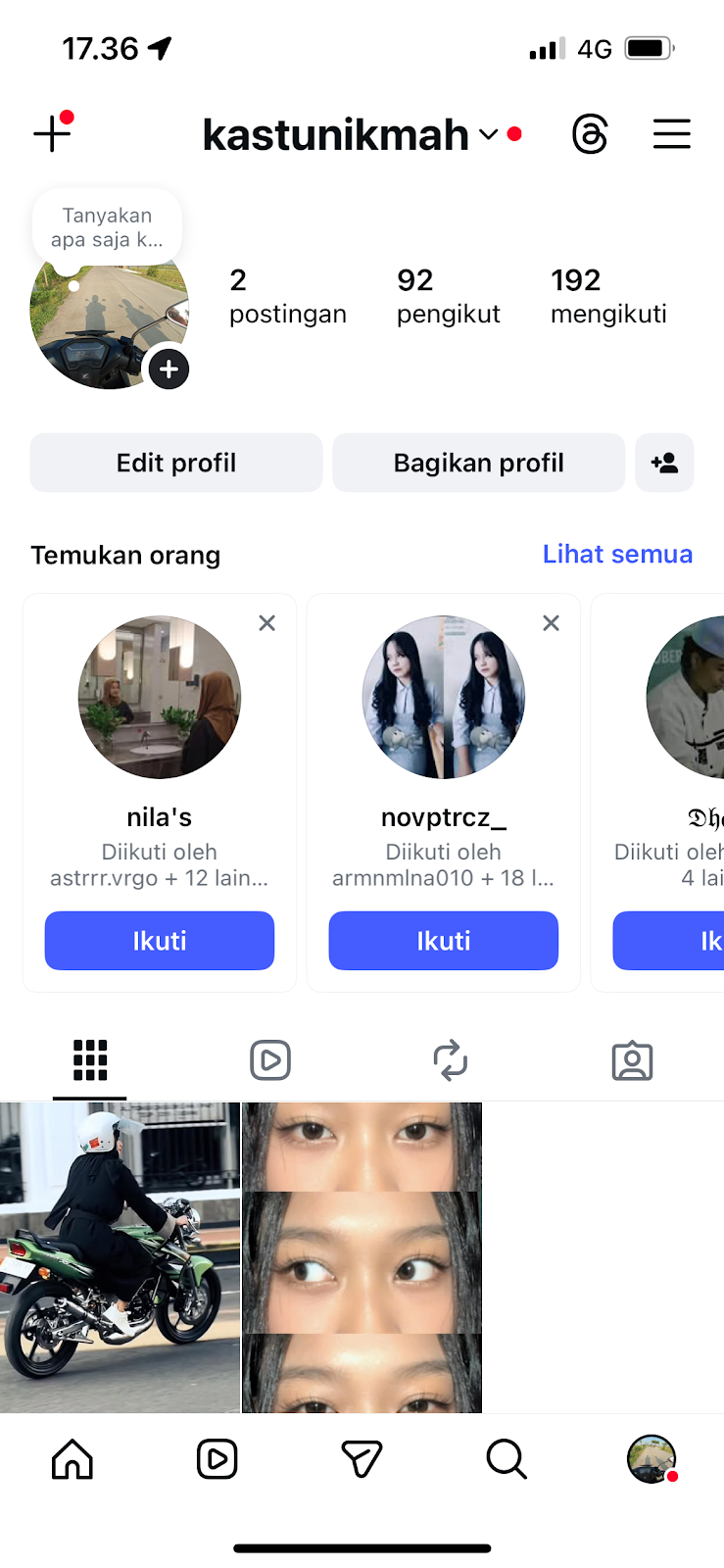Screen dimensions: 724x1568
Task: Go to the Home feed tab
Action: (x=72, y=1459)
